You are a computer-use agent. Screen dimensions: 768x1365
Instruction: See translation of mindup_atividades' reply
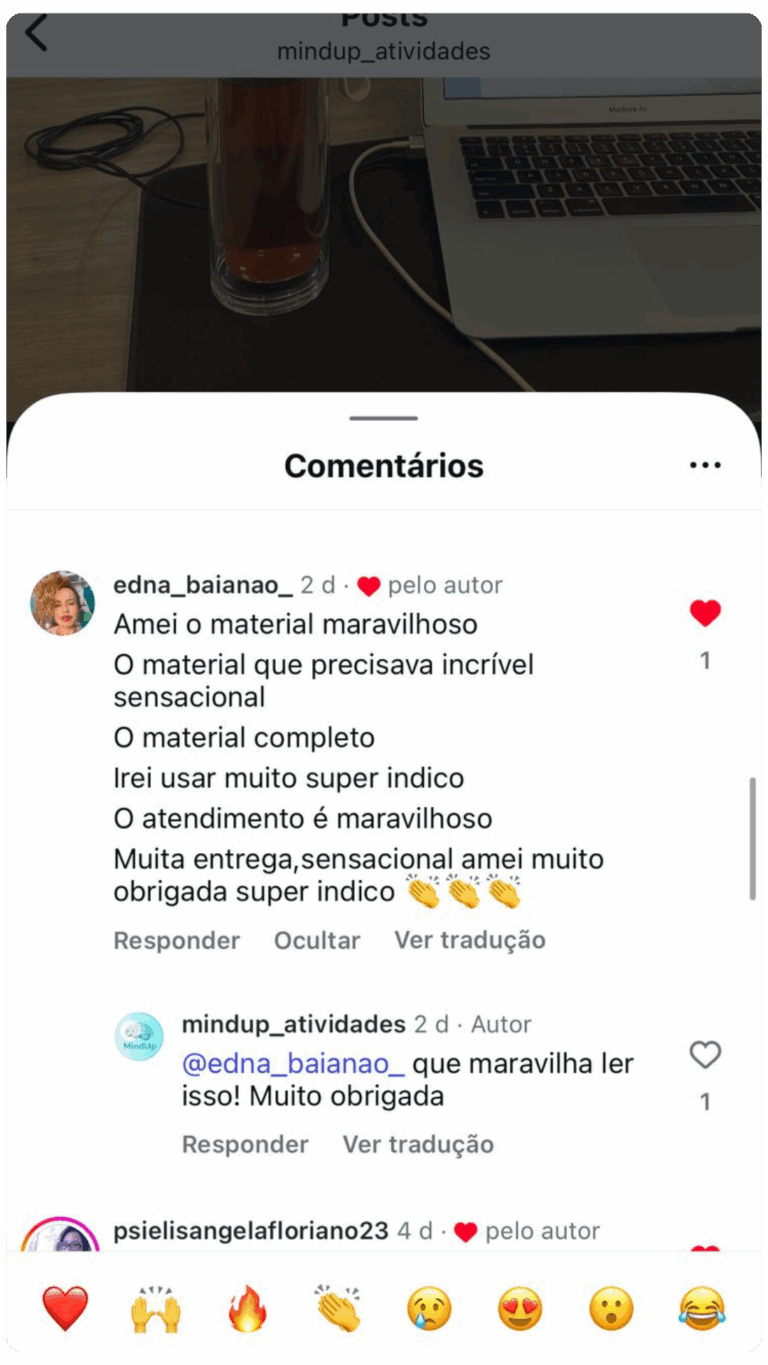[418, 1144]
